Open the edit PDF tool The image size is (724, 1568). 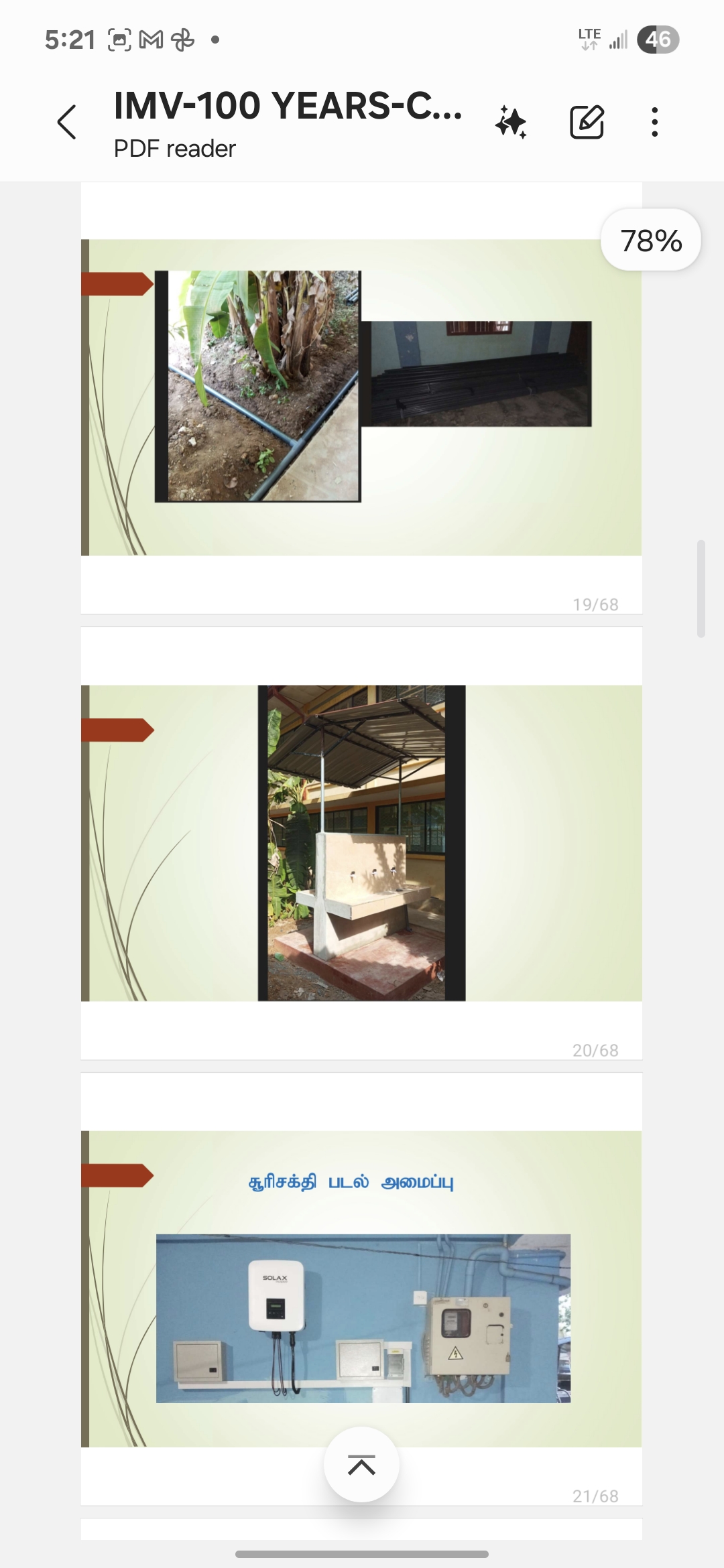[x=587, y=122]
